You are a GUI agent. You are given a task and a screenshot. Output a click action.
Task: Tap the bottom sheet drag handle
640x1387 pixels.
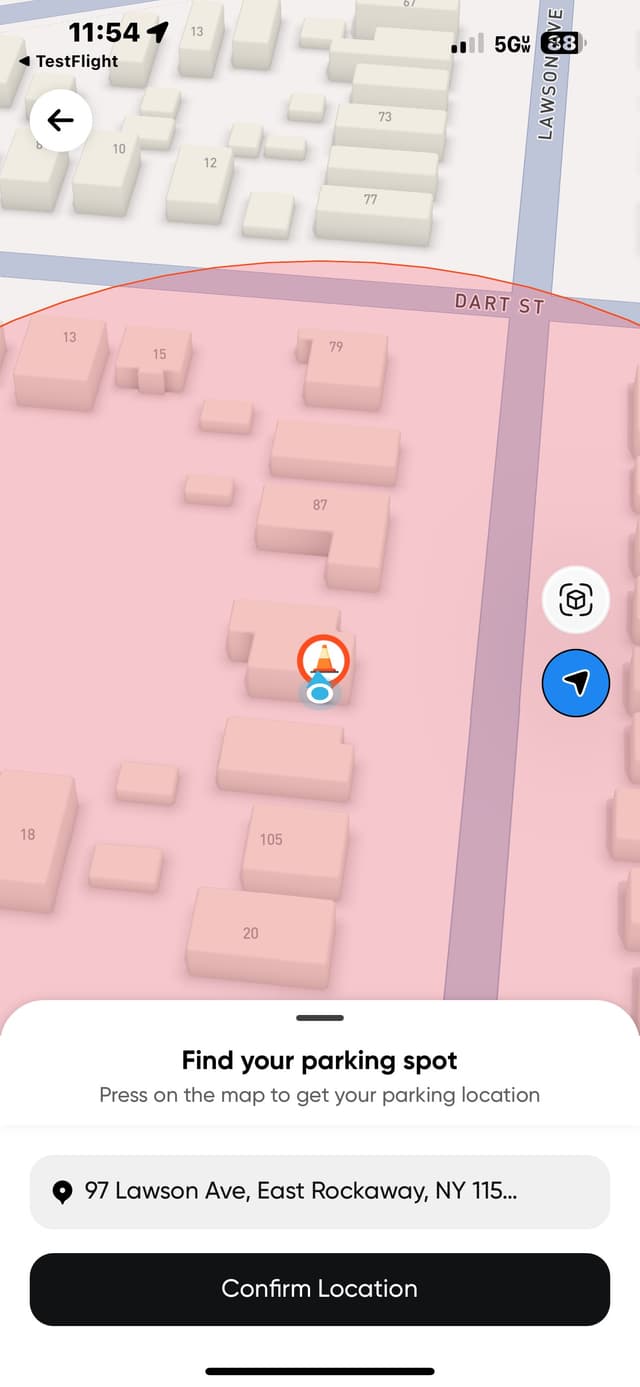(x=320, y=1018)
